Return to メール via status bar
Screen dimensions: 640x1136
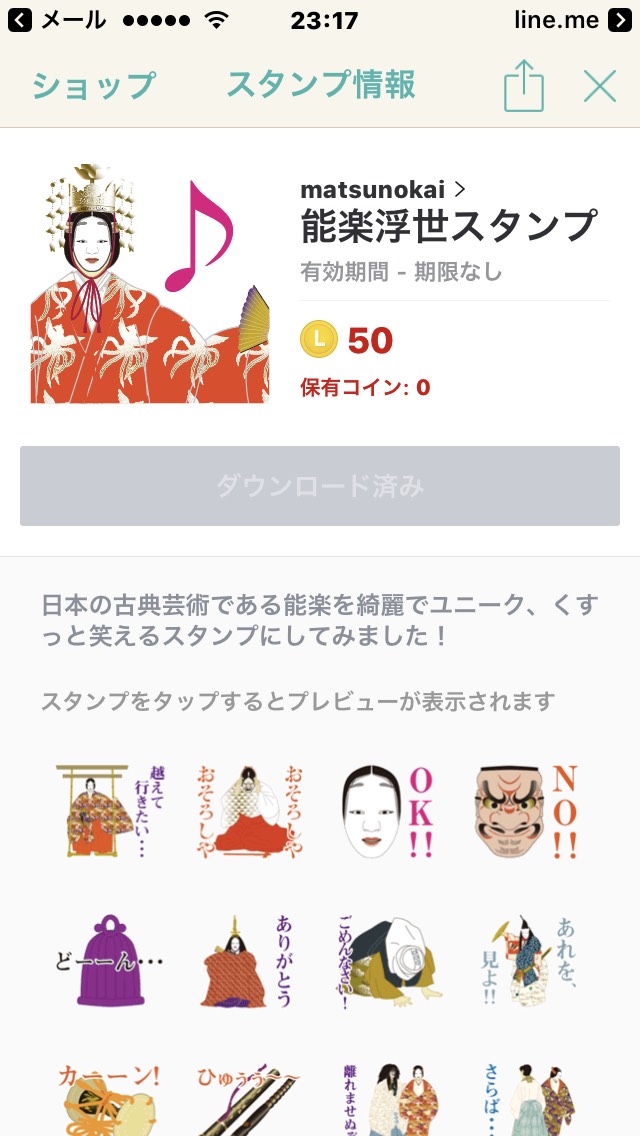tap(58, 20)
